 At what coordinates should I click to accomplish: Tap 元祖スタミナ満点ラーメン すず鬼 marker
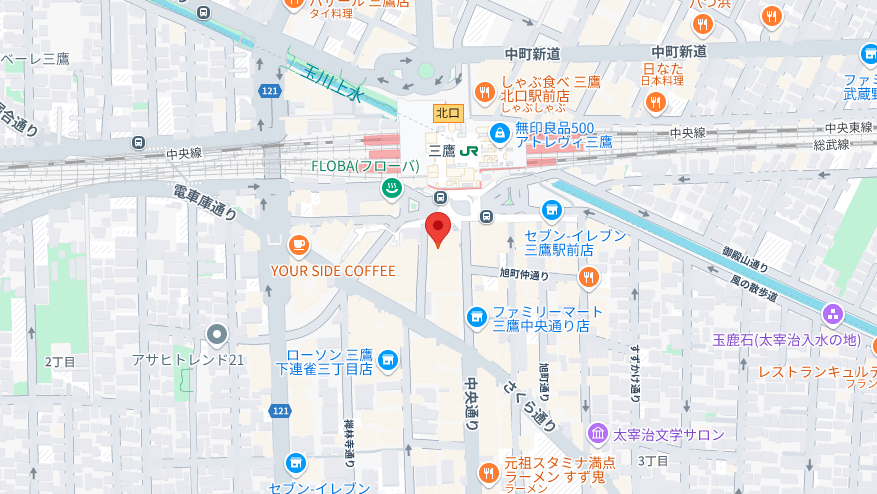point(488,472)
